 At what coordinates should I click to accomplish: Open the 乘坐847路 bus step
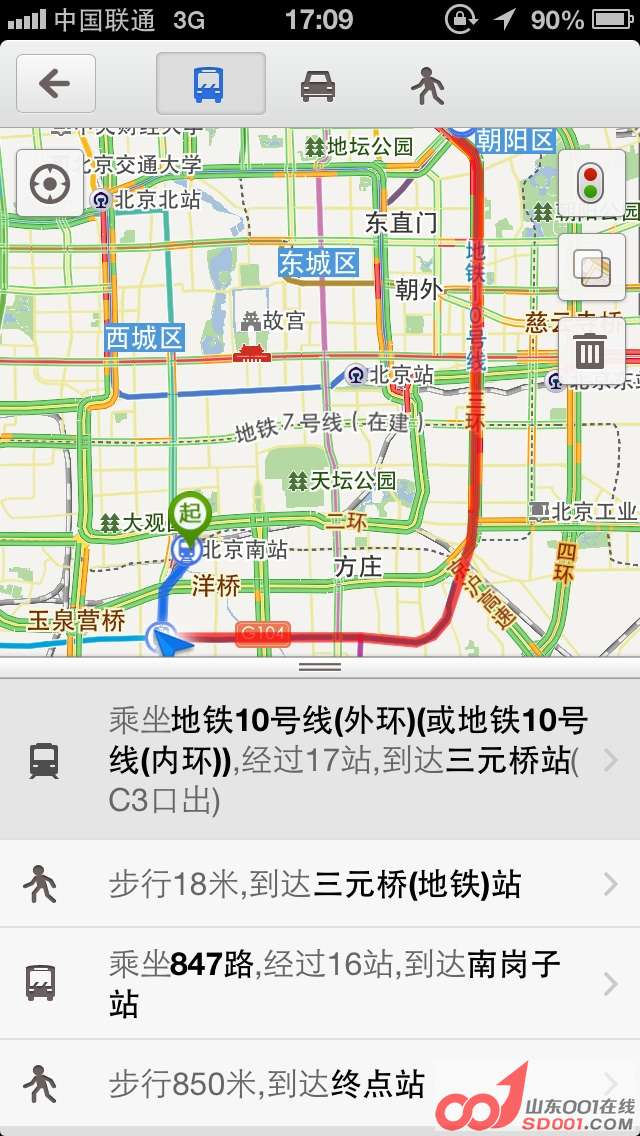click(320, 984)
